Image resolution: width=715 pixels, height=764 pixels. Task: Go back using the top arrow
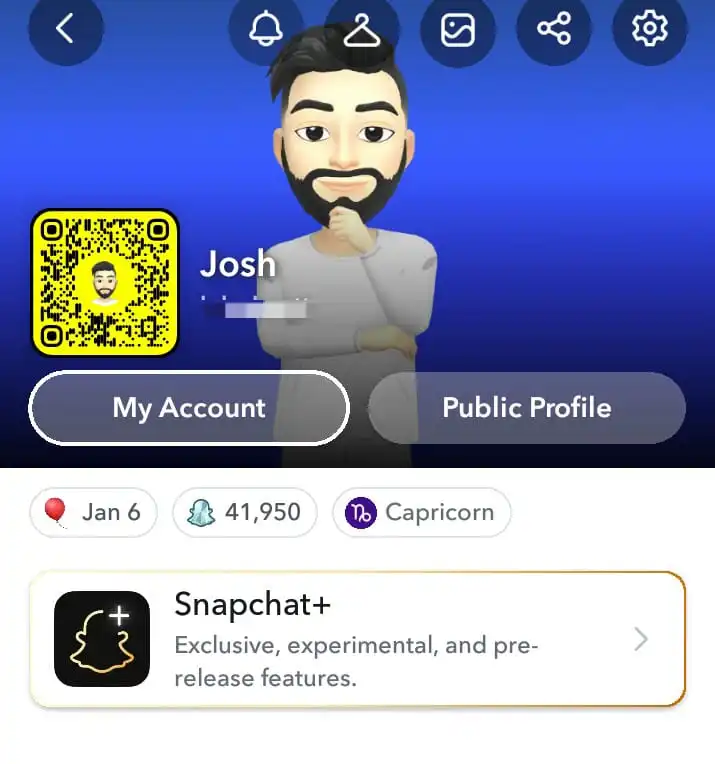65,29
